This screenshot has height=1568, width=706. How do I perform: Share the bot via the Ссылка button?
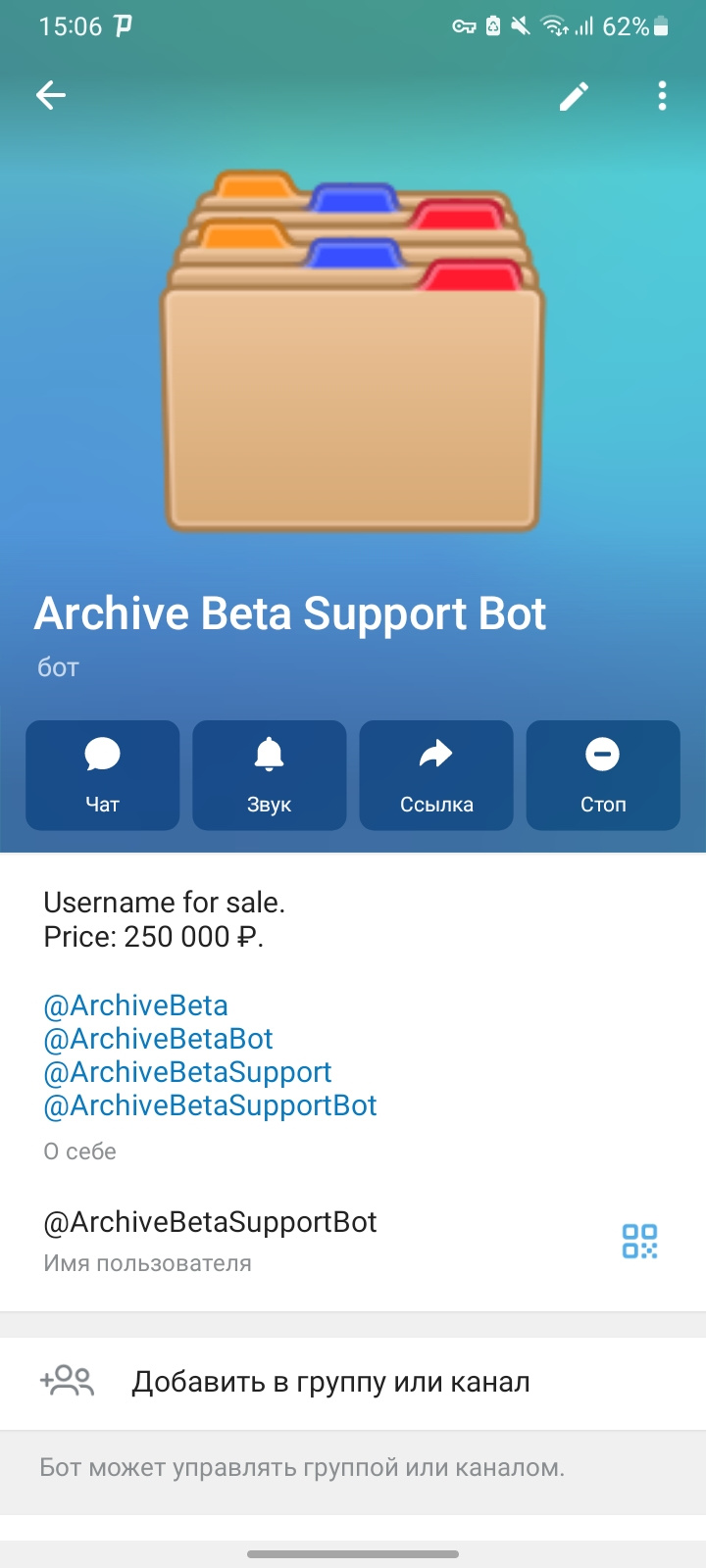point(436,775)
